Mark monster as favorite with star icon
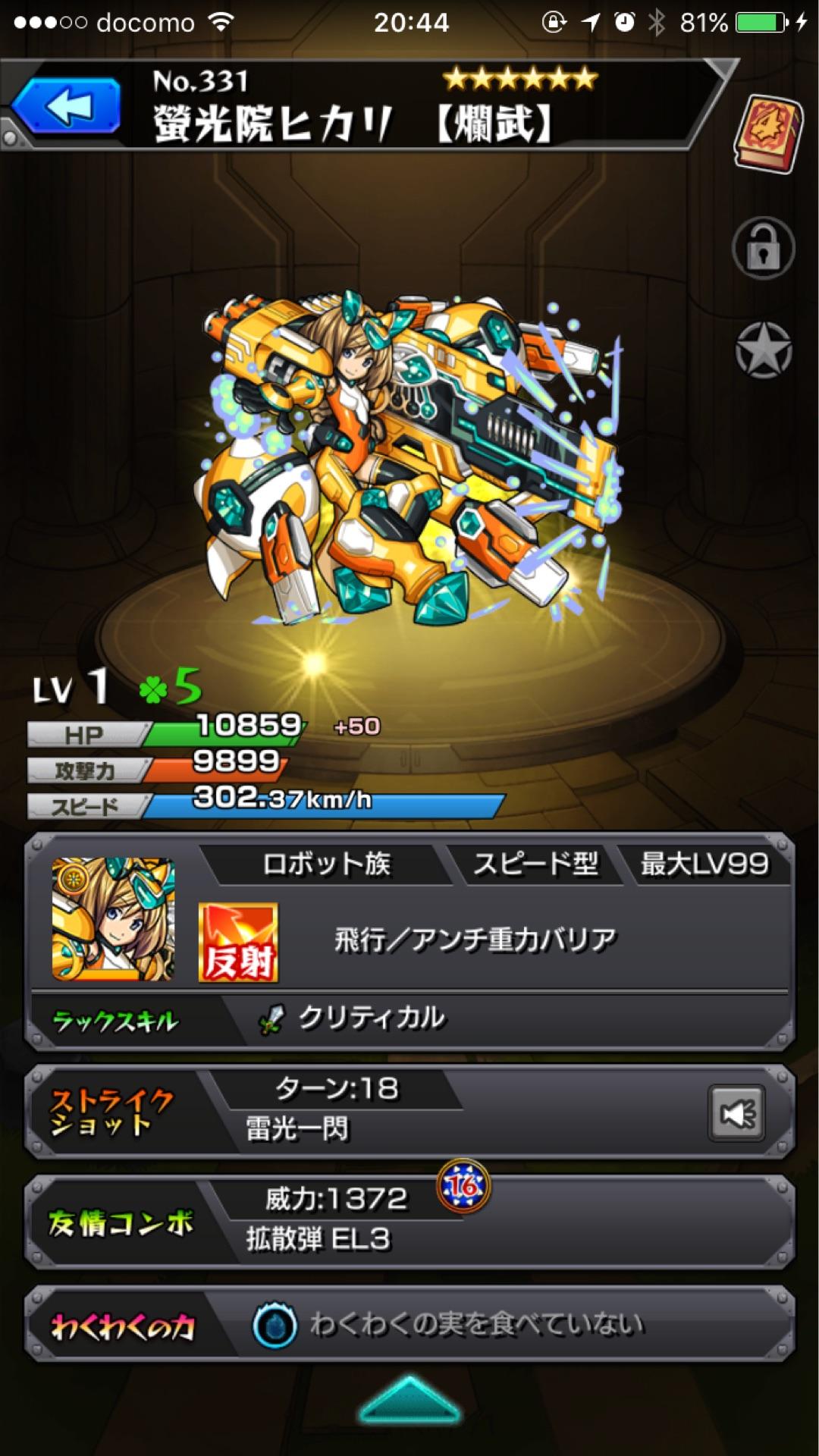This screenshot has width=819, height=1456. [763, 350]
